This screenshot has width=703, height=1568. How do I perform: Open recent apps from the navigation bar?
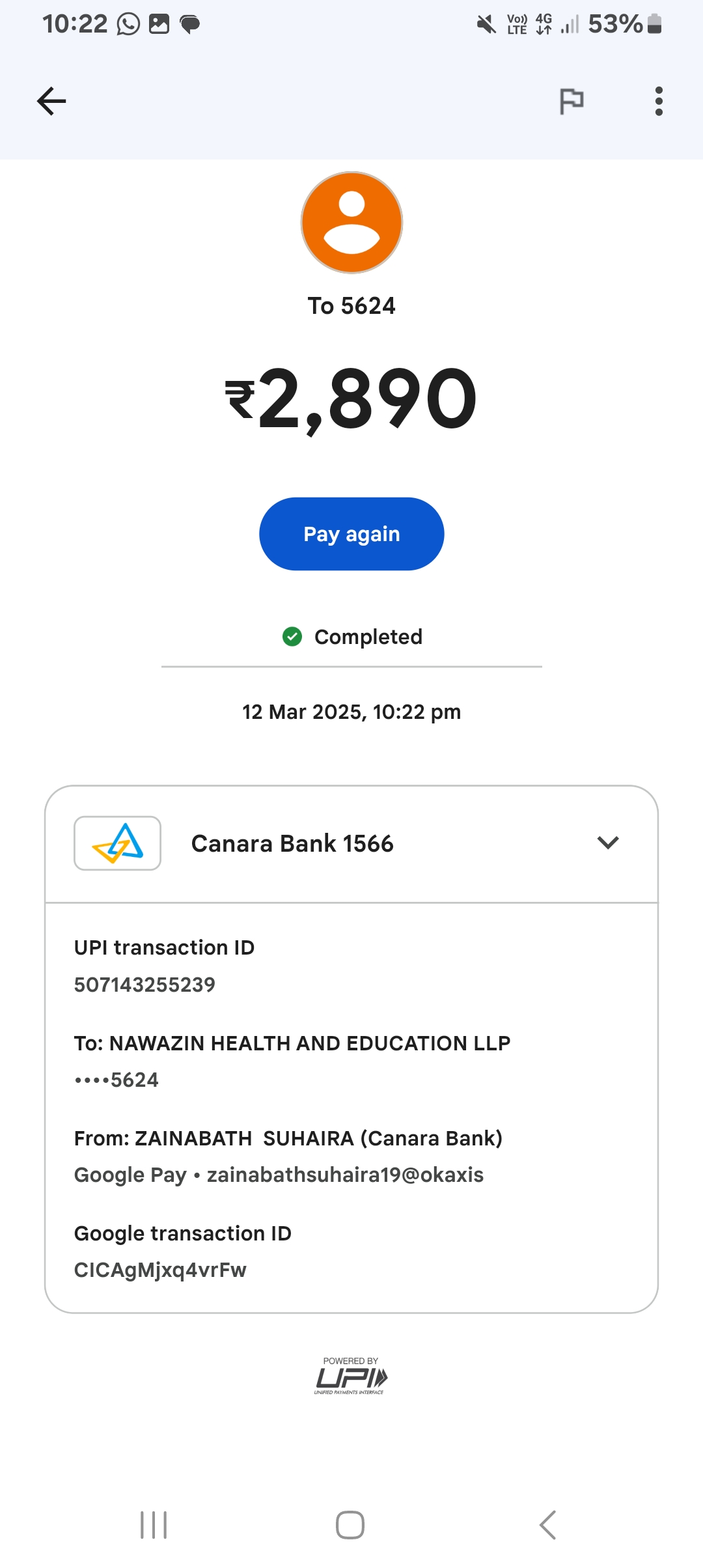(x=154, y=1525)
